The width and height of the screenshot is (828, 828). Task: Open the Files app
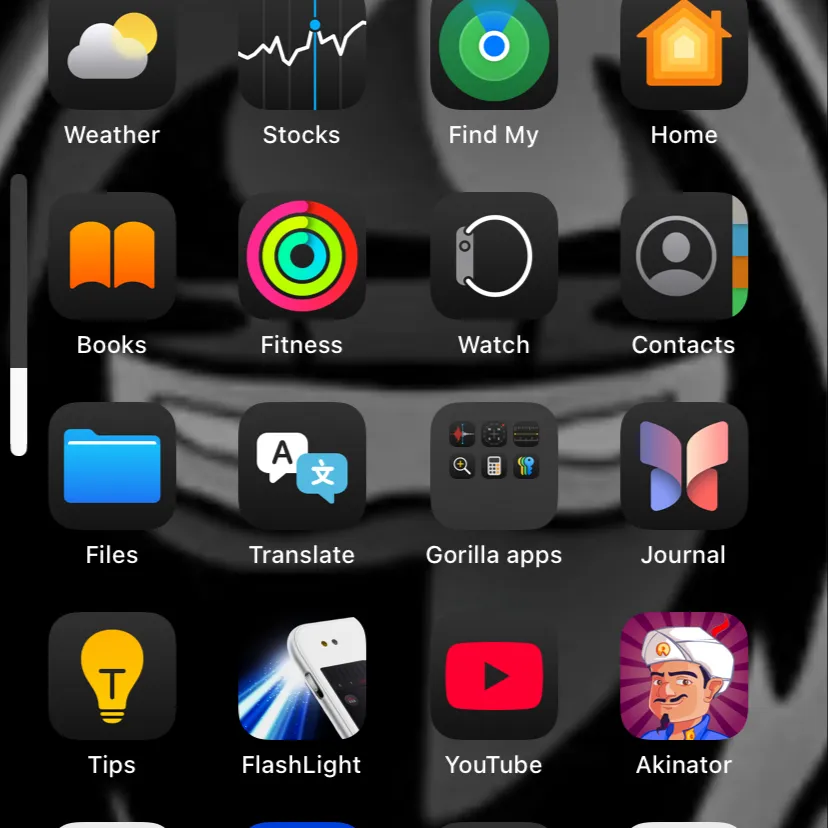pos(112,466)
